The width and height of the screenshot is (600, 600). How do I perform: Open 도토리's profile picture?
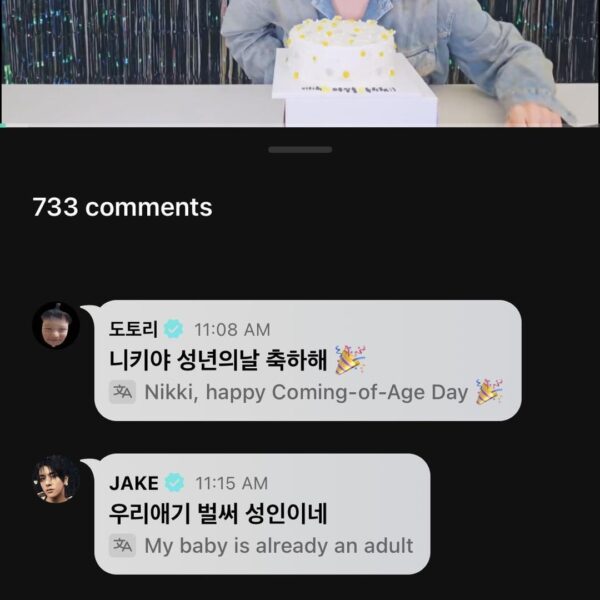point(56,325)
